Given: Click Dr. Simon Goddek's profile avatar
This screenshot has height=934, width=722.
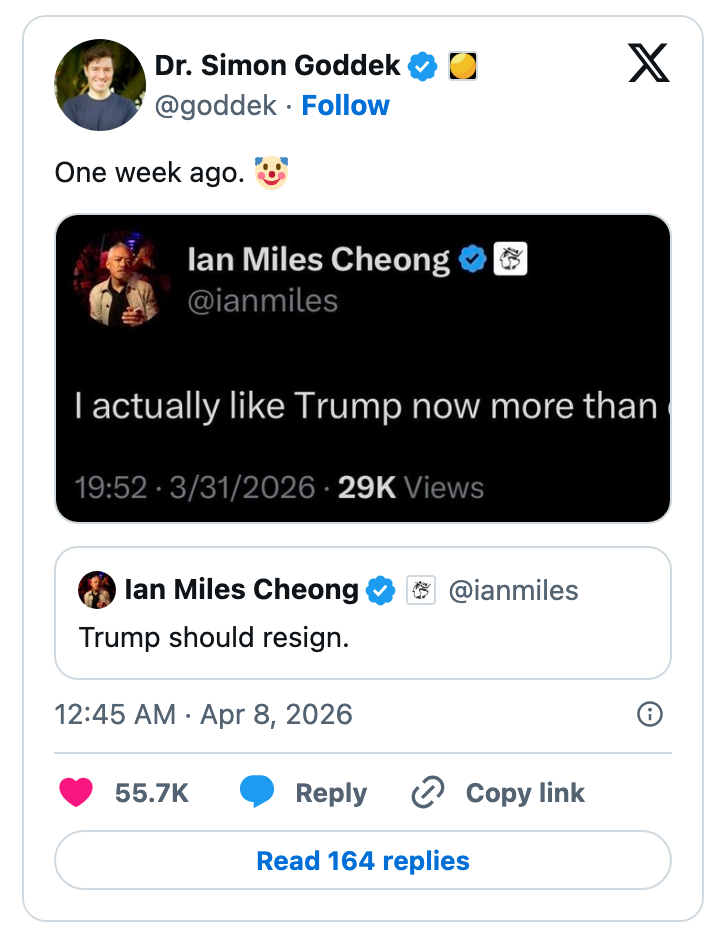Looking at the screenshot, I should [x=100, y=85].
